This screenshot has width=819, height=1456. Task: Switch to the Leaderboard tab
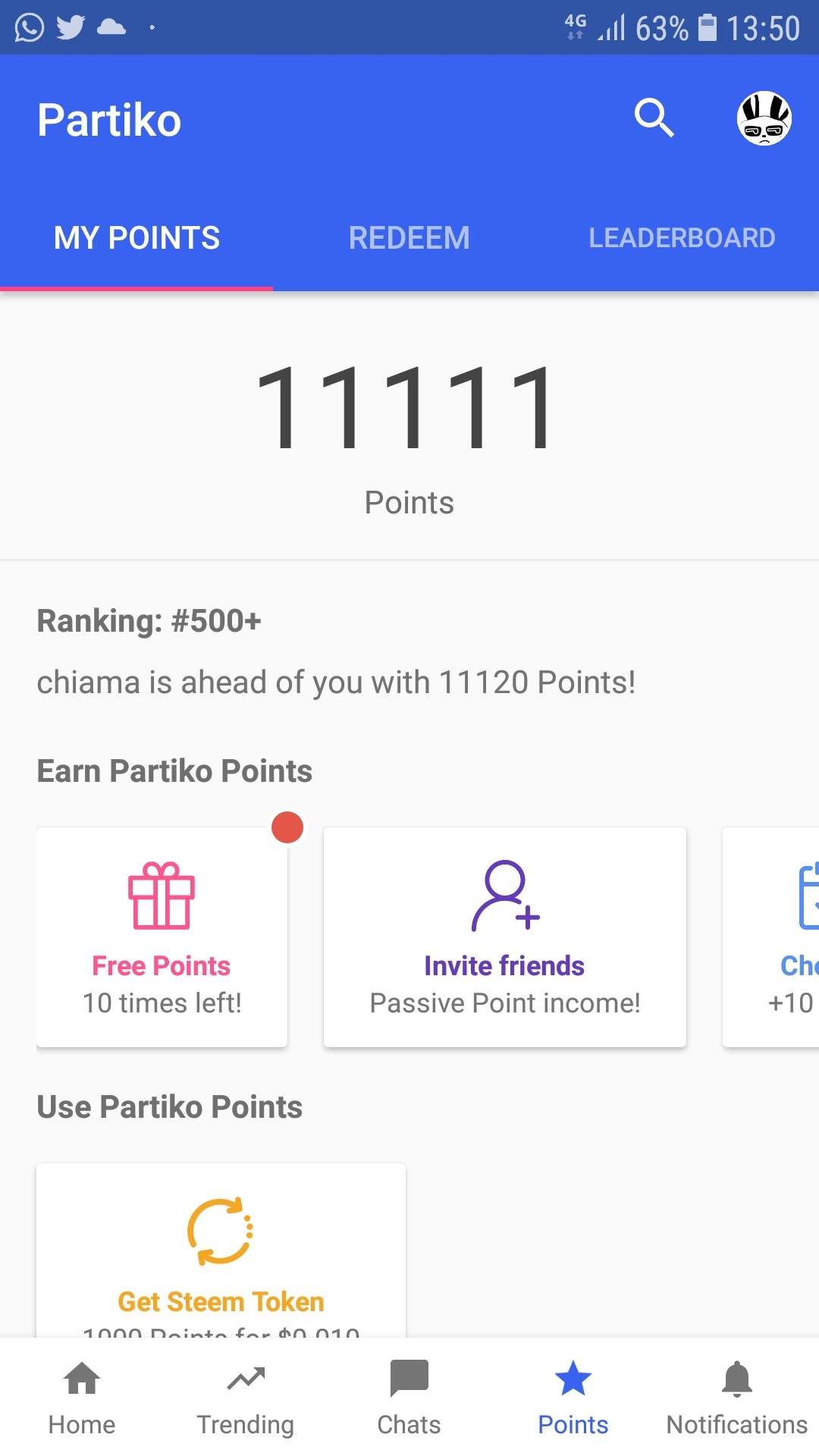click(x=681, y=238)
